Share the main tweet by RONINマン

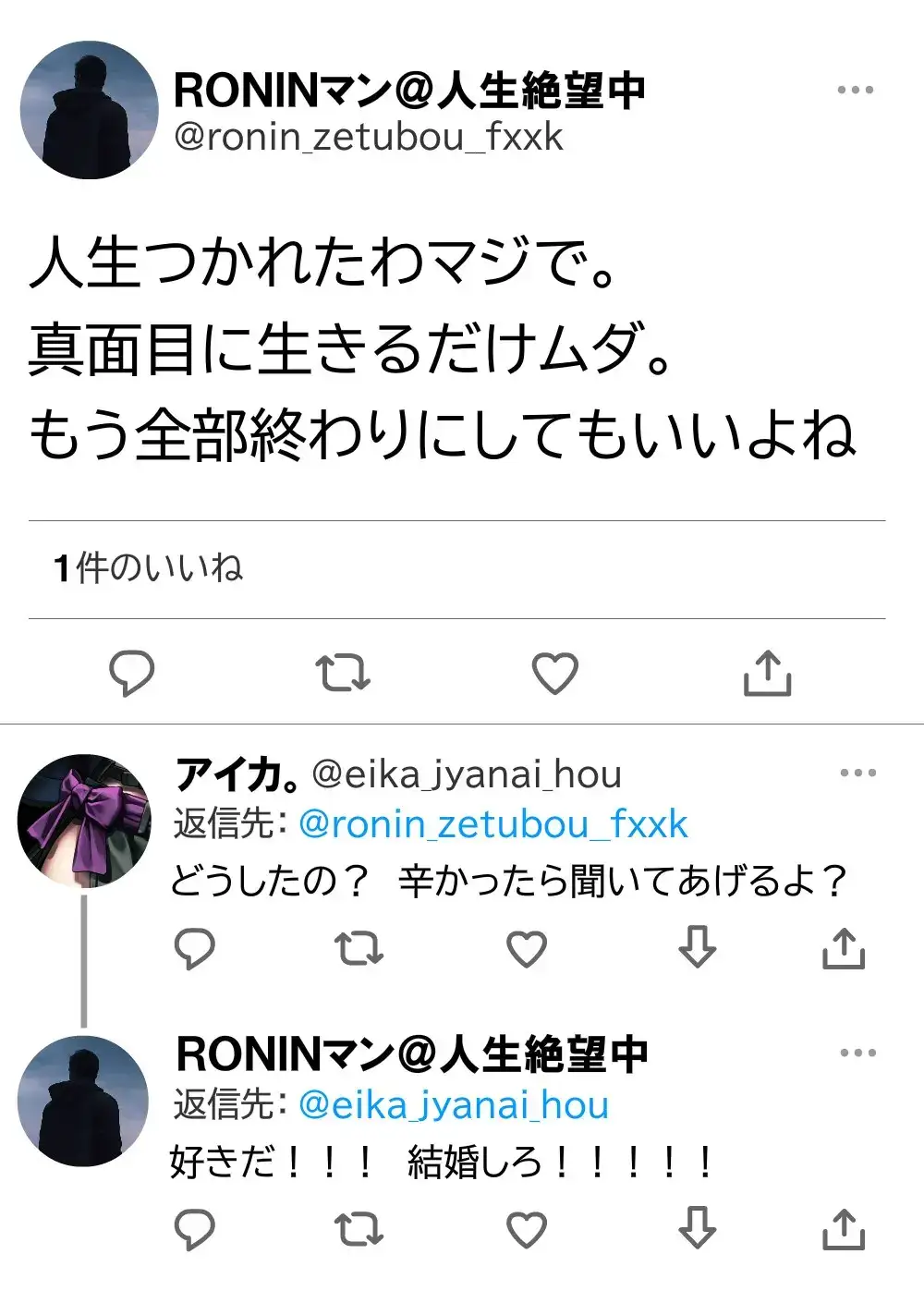tap(768, 673)
